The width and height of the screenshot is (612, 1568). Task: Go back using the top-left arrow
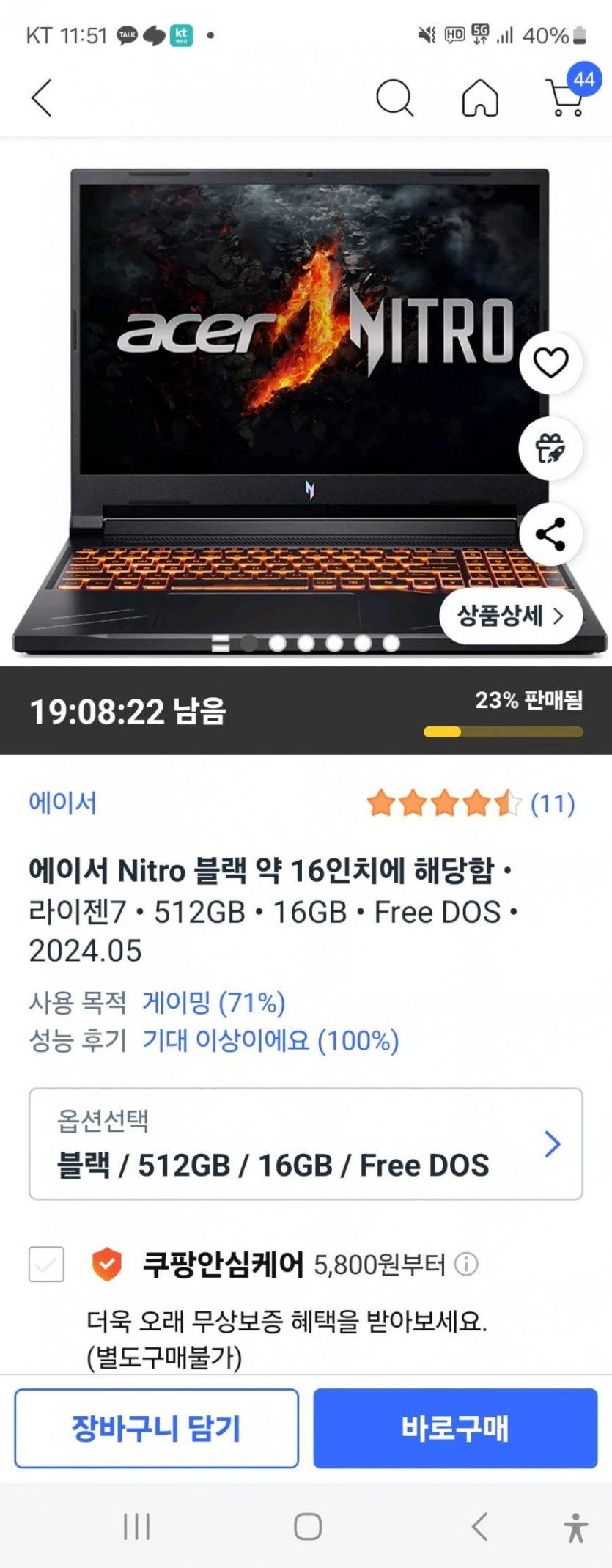(x=42, y=97)
